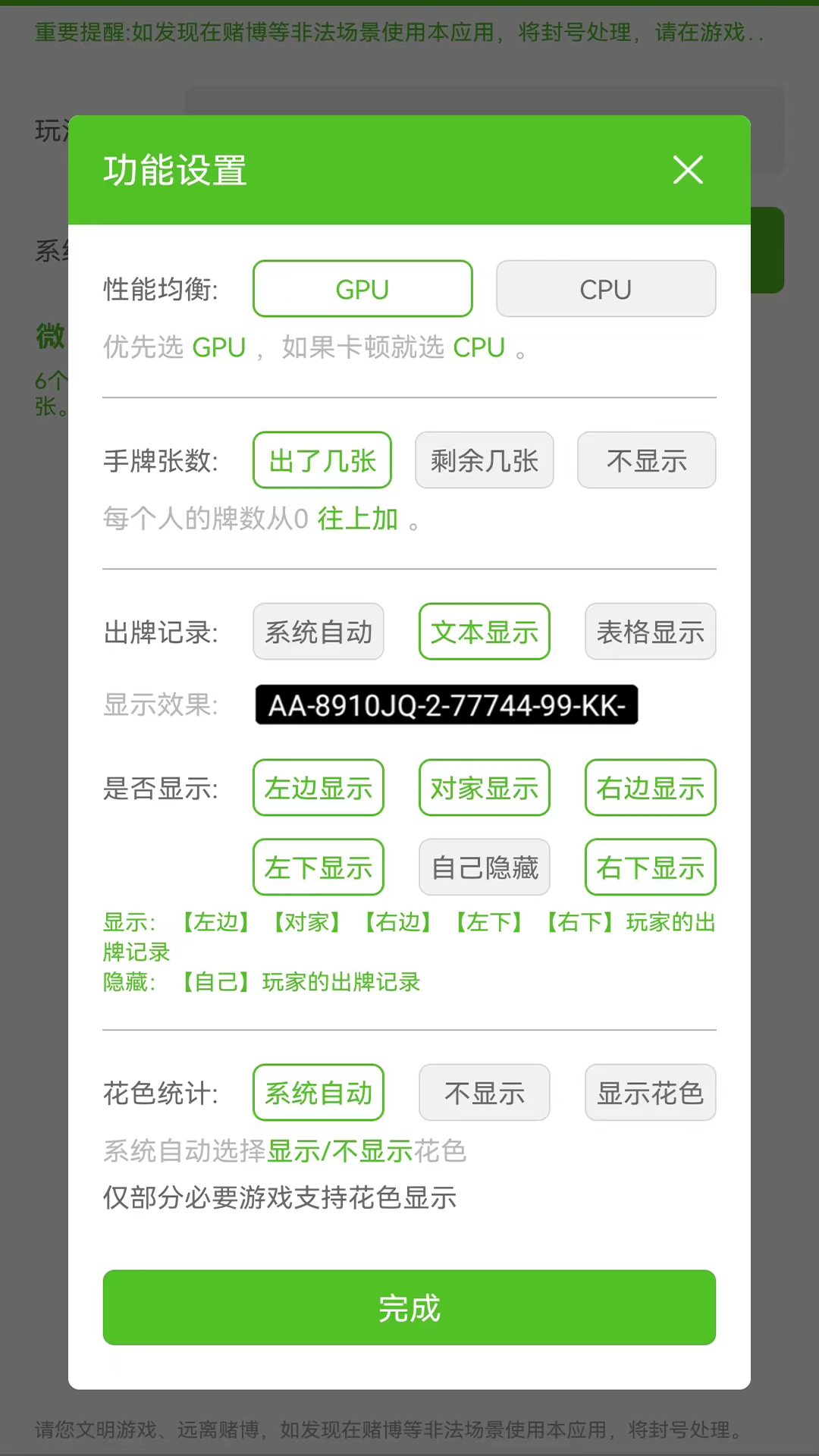Choose 剩余几张 display mode

point(484,460)
